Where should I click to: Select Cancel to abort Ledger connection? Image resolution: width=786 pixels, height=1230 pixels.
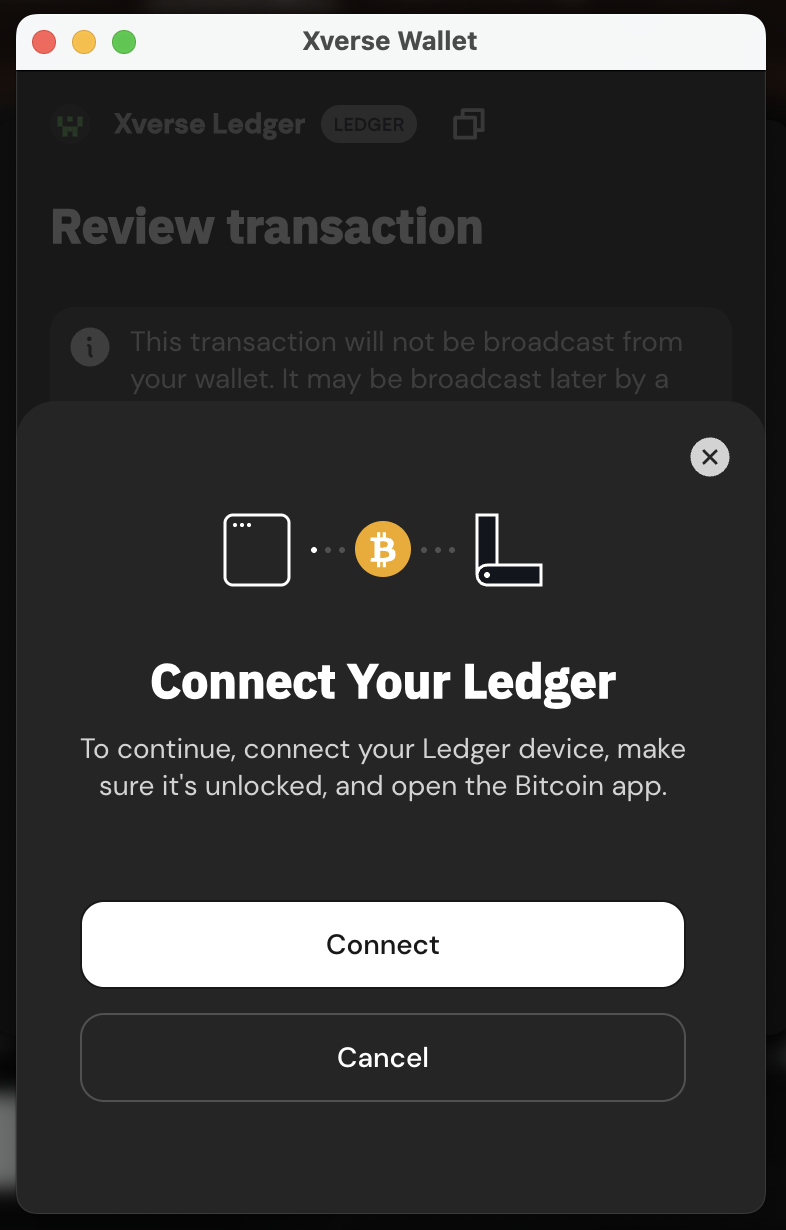tap(383, 1057)
